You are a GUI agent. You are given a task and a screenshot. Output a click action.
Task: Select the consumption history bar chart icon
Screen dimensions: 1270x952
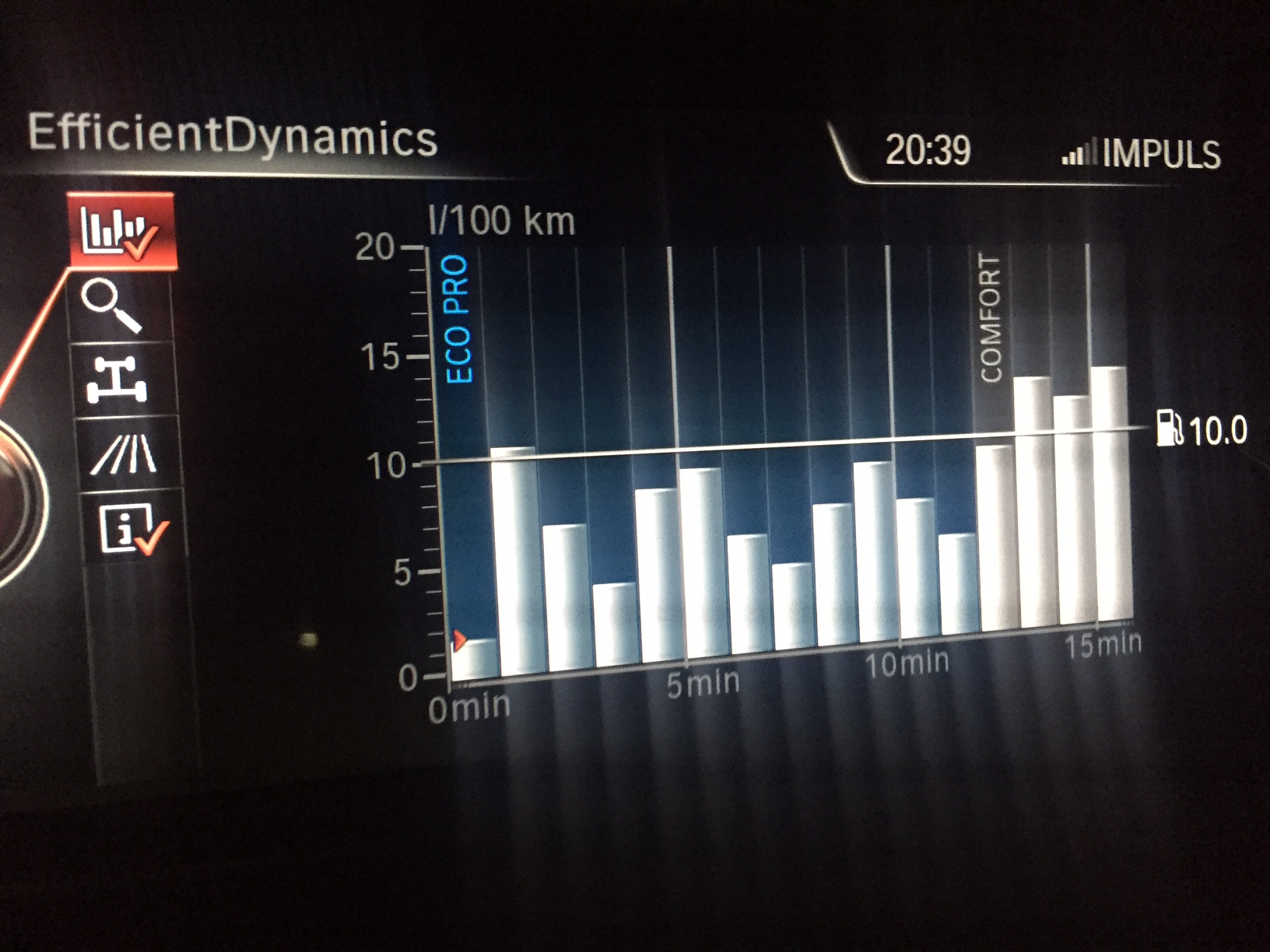coord(121,232)
